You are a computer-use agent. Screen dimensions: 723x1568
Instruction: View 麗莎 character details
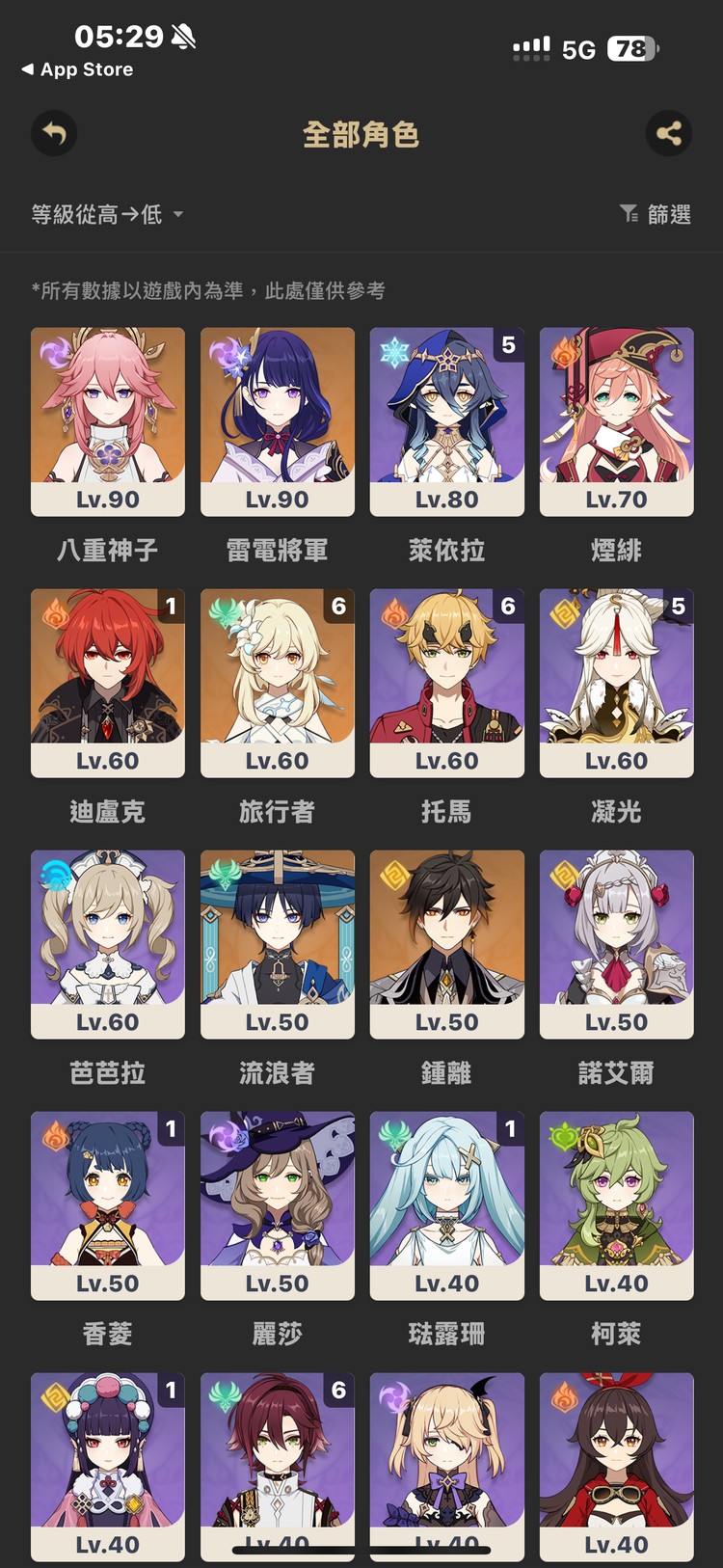coord(278,1205)
